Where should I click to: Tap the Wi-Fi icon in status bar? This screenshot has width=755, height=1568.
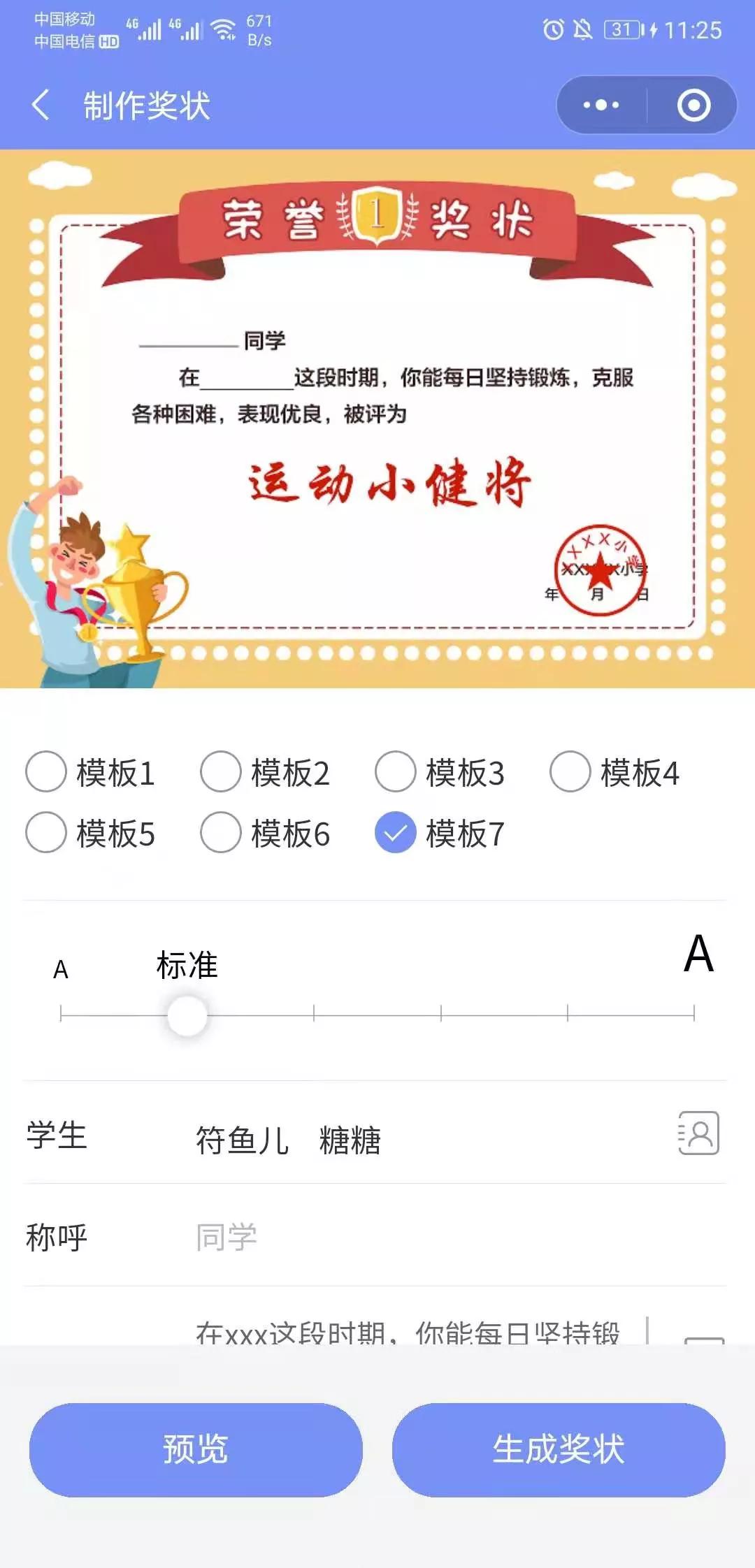coord(222,29)
